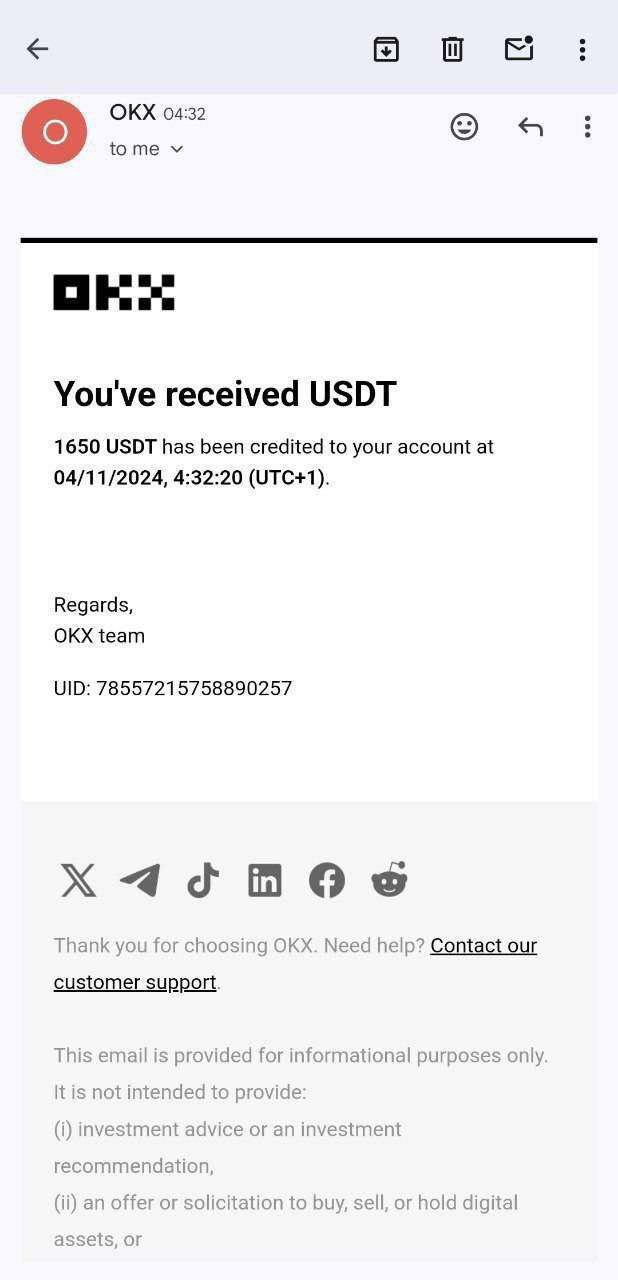Open the OKX TikTok link
The image size is (618, 1280).
(x=203, y=880)
